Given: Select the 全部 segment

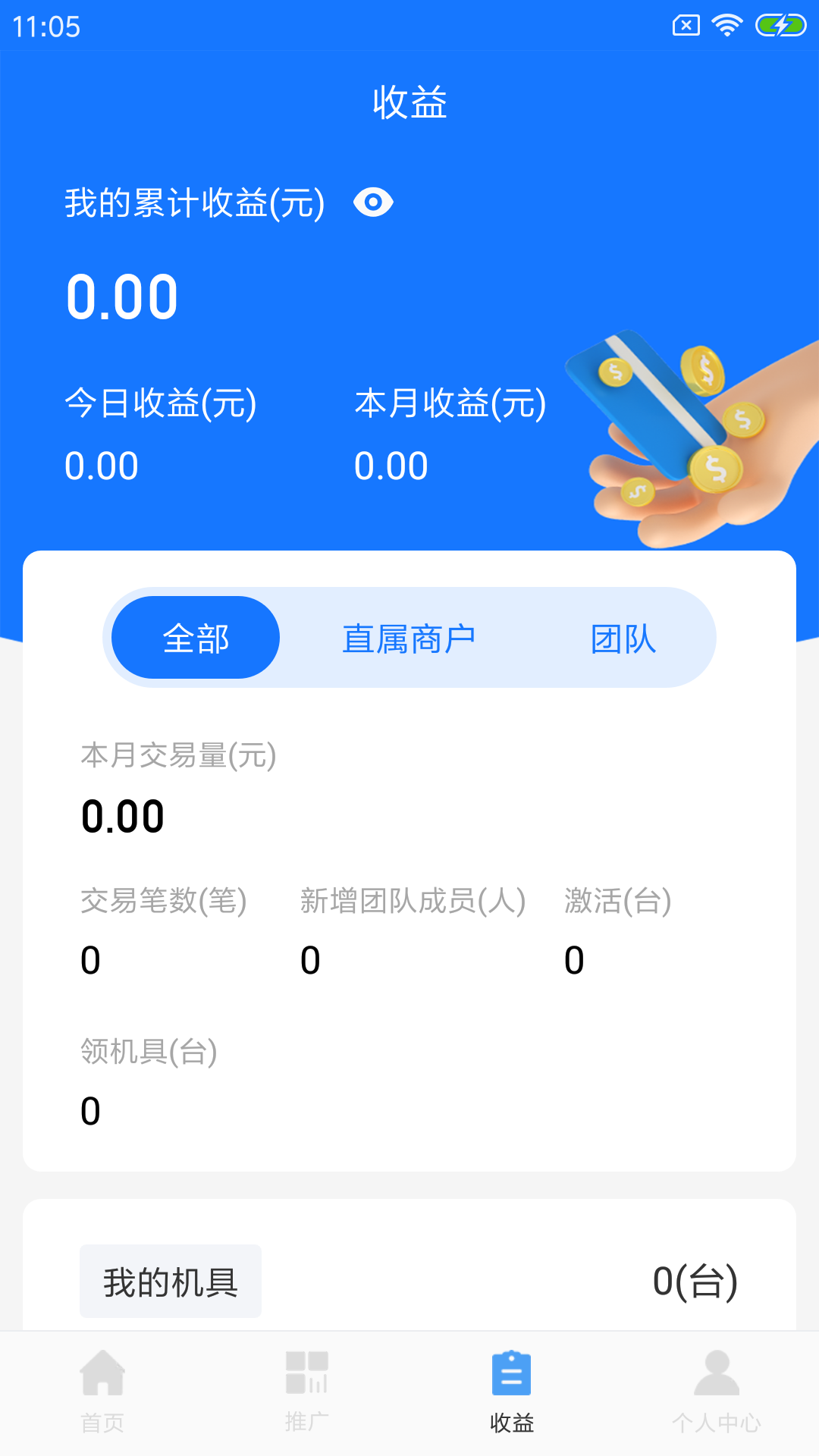Looking at the screenshot, I should click(x=196, y=638).
